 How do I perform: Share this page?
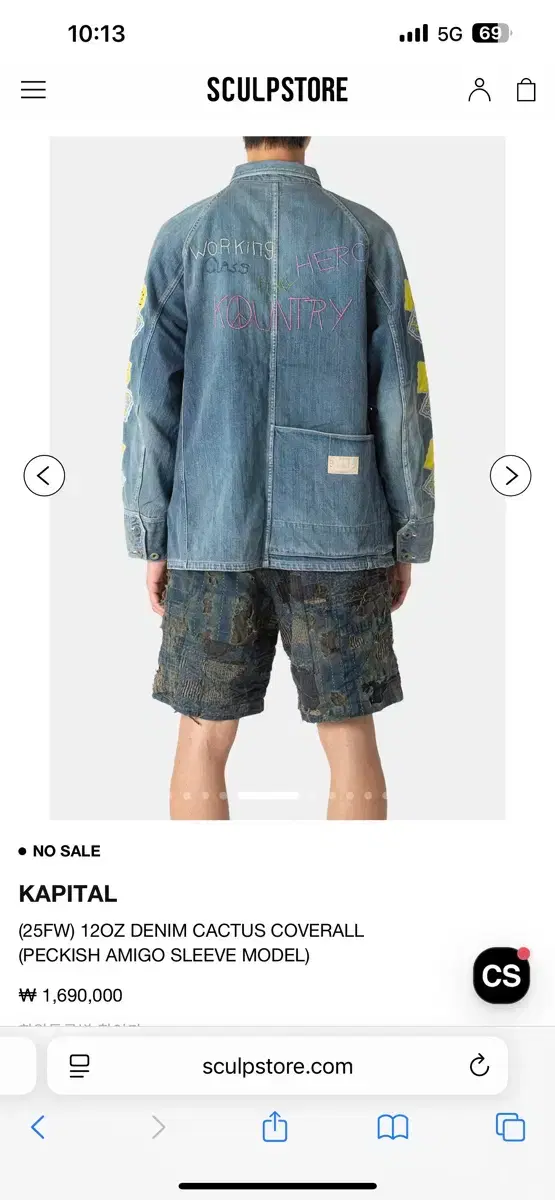click(275, 1127)
